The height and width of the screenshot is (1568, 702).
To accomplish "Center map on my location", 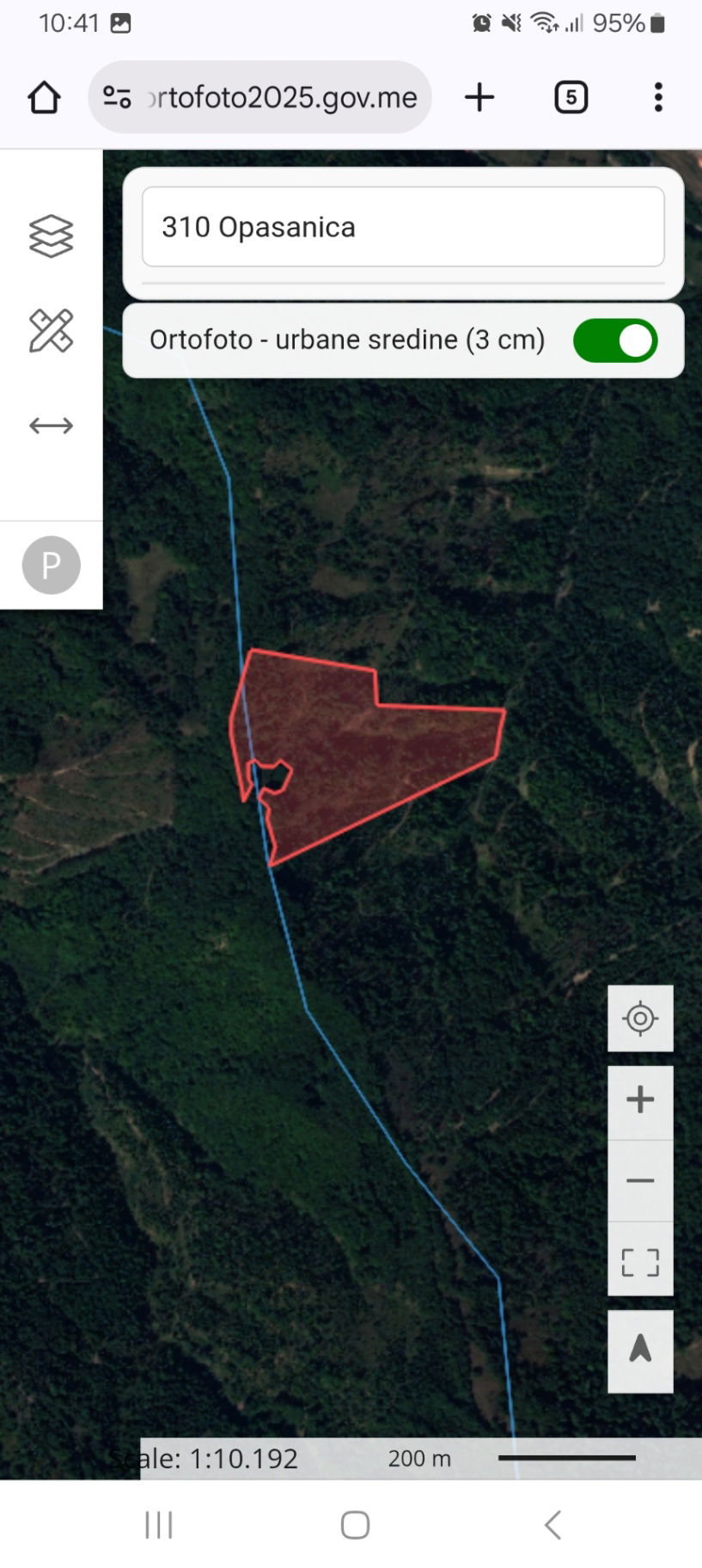I will [x=640, y=1019].
